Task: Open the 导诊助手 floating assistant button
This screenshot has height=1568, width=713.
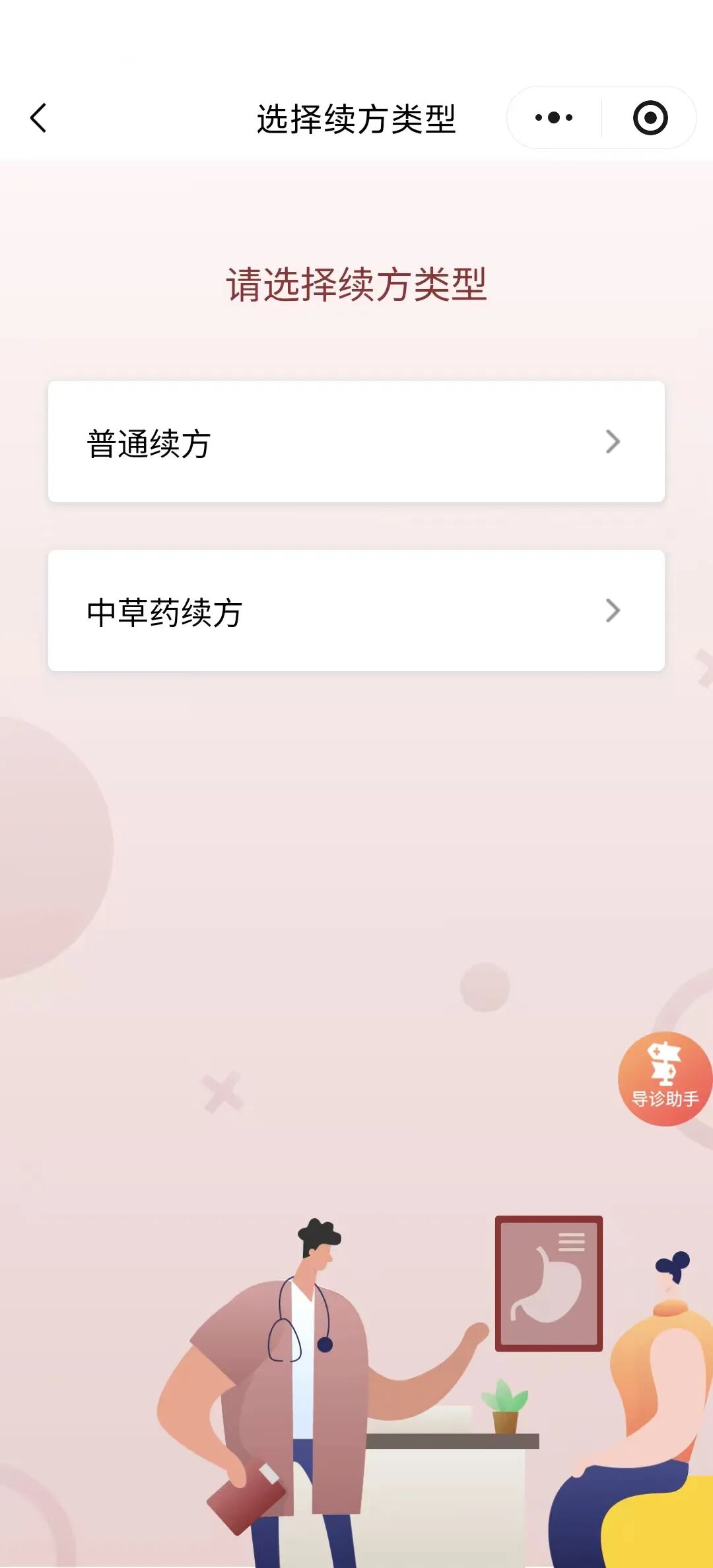Action: pos(664,1078)
